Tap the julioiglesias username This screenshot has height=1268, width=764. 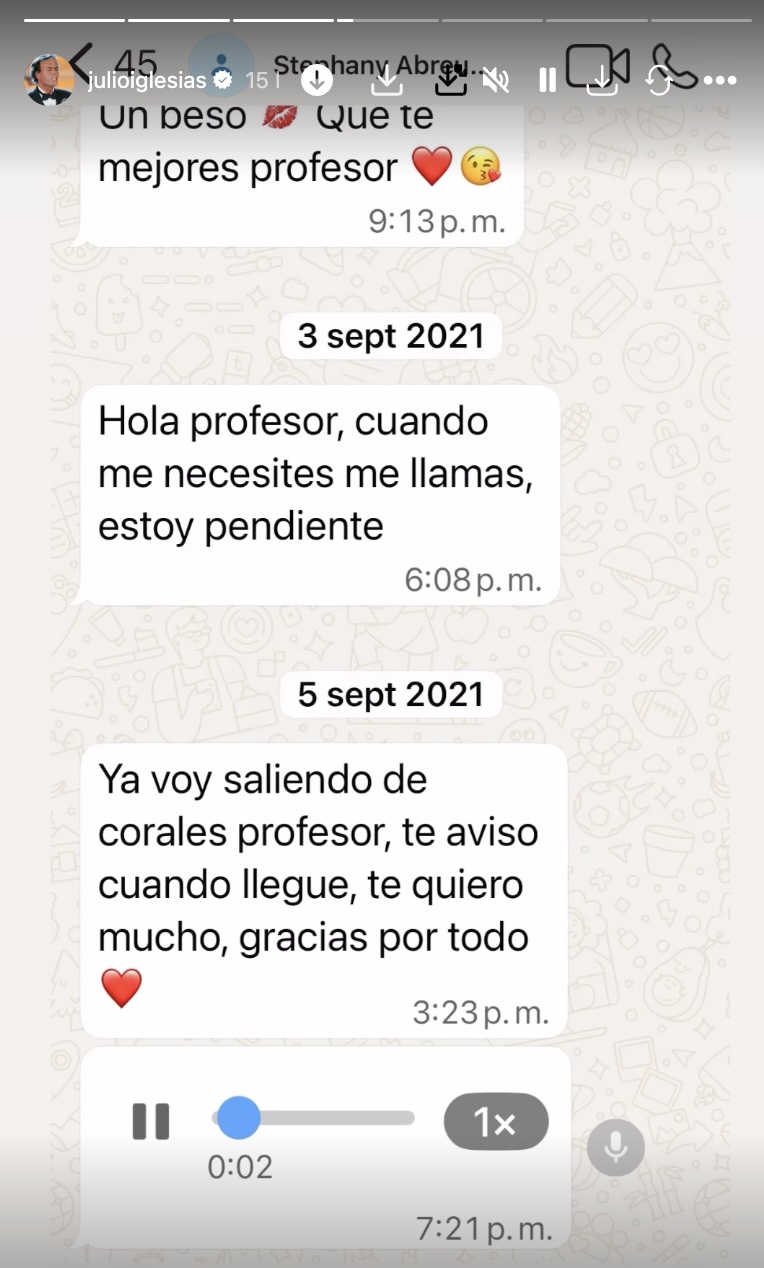[146, 80]
